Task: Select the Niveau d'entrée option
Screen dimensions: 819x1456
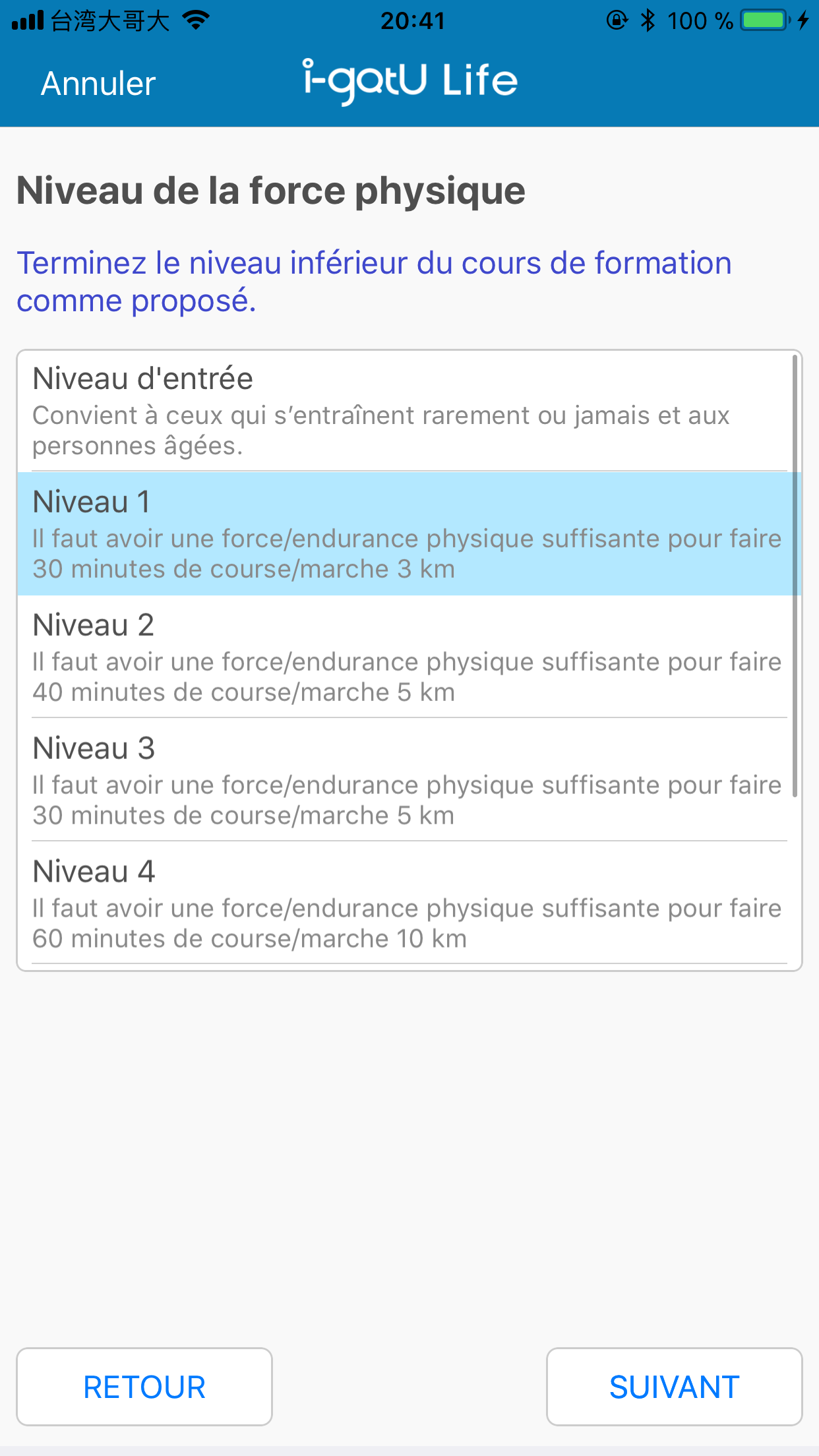Action: tap(409, 411)
